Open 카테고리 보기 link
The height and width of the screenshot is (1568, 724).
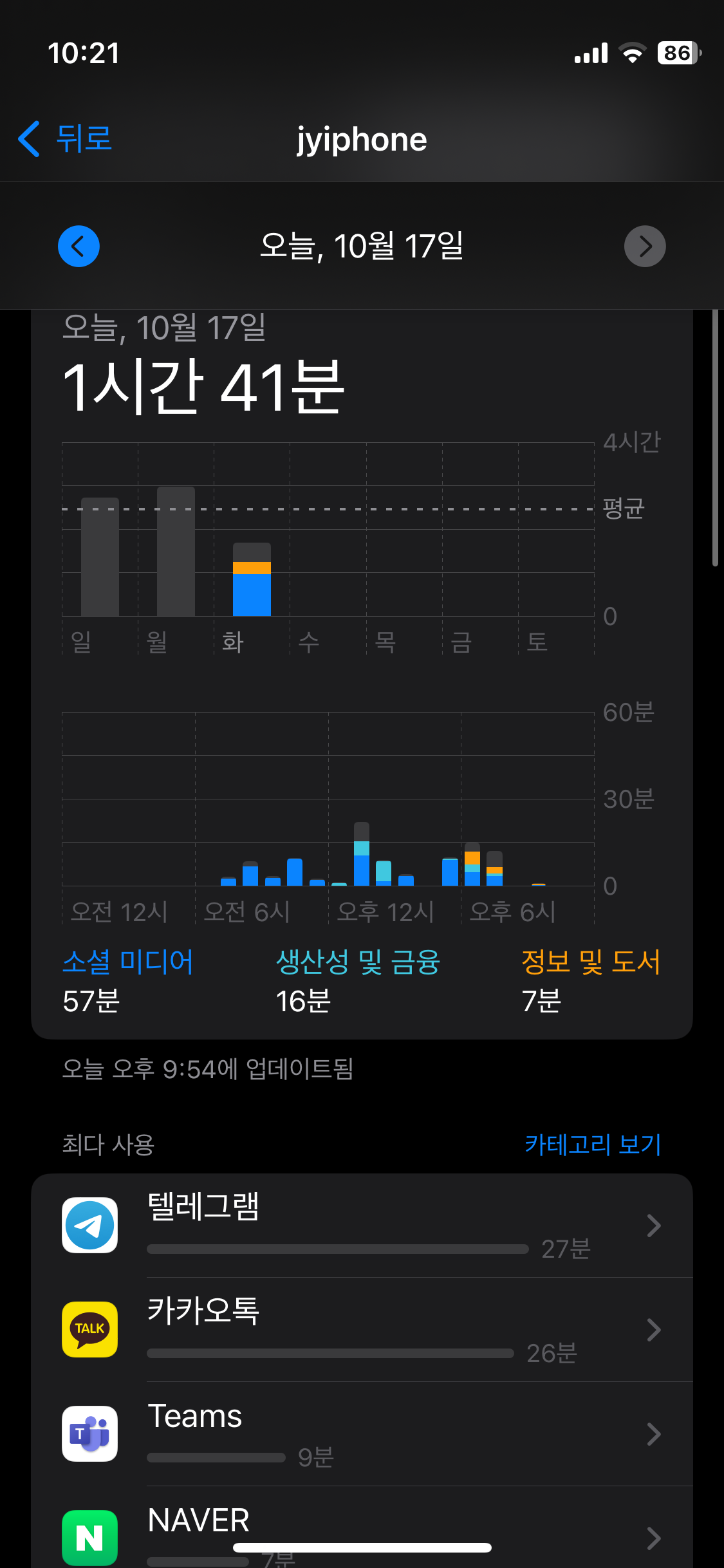click(x=593, y=1144)
